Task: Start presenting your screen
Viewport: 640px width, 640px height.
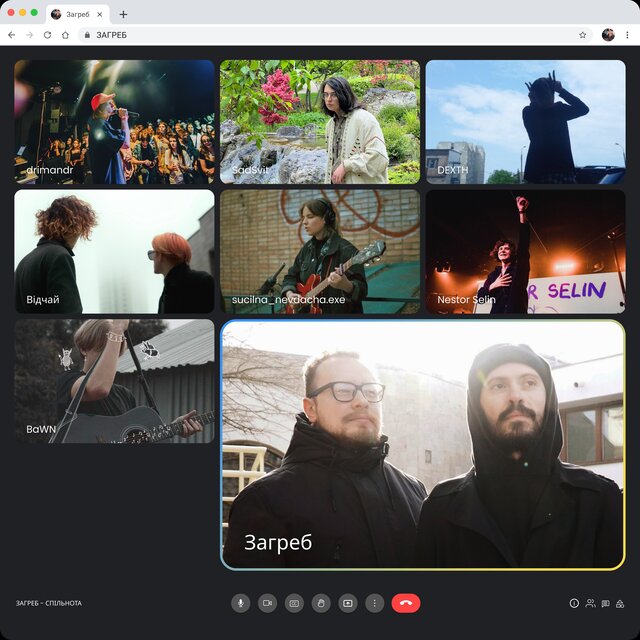Action: [x=348, y=603]
